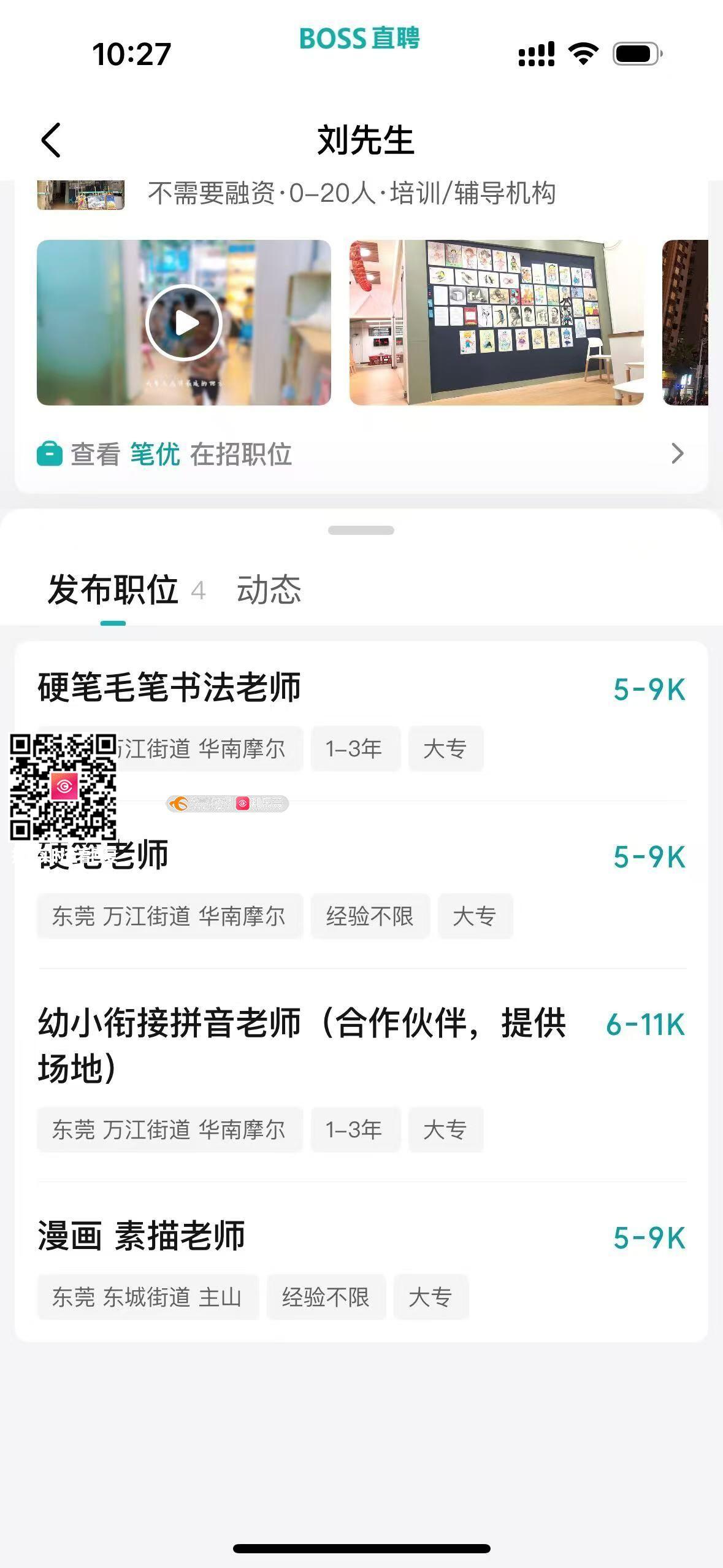The height and width of the screenshot is (1568, 723).
Task: View 笔优 open positions
Action: pyautogui.click(x=361, y=455)
